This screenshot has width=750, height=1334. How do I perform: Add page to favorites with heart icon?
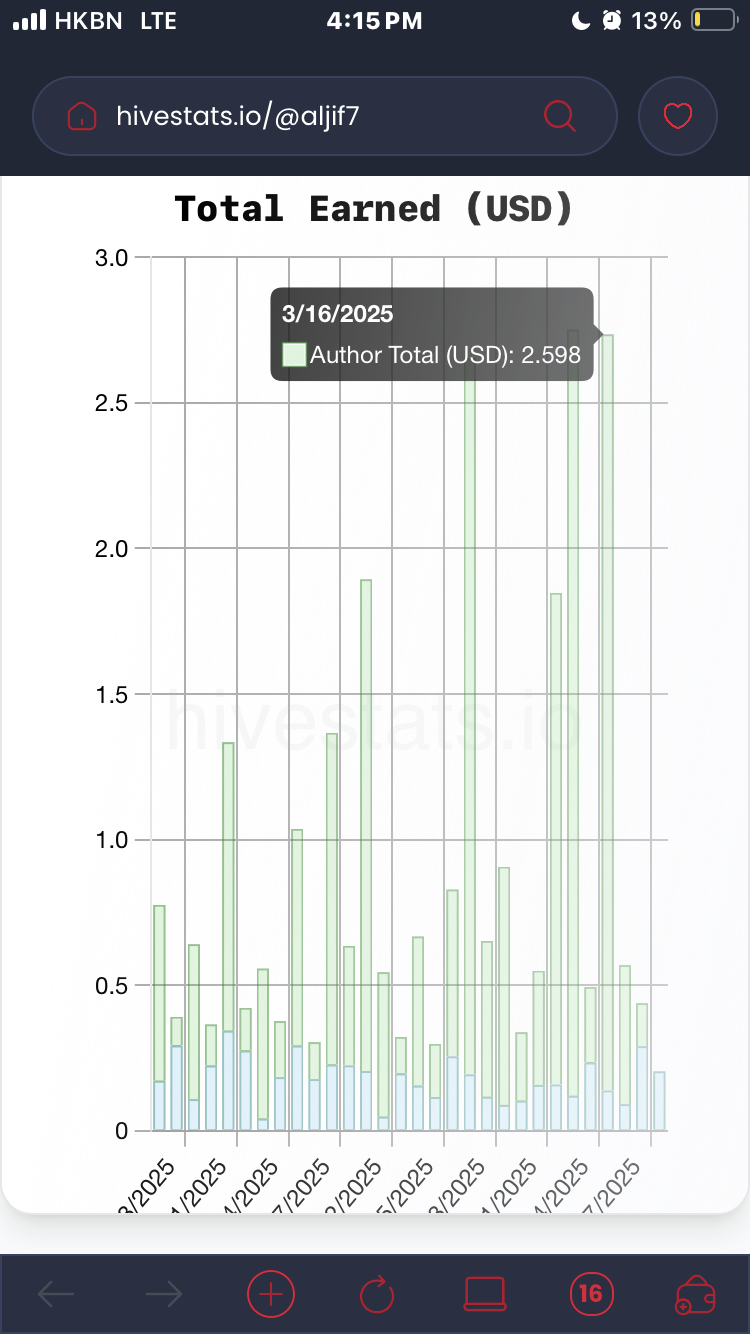[678, 116]
